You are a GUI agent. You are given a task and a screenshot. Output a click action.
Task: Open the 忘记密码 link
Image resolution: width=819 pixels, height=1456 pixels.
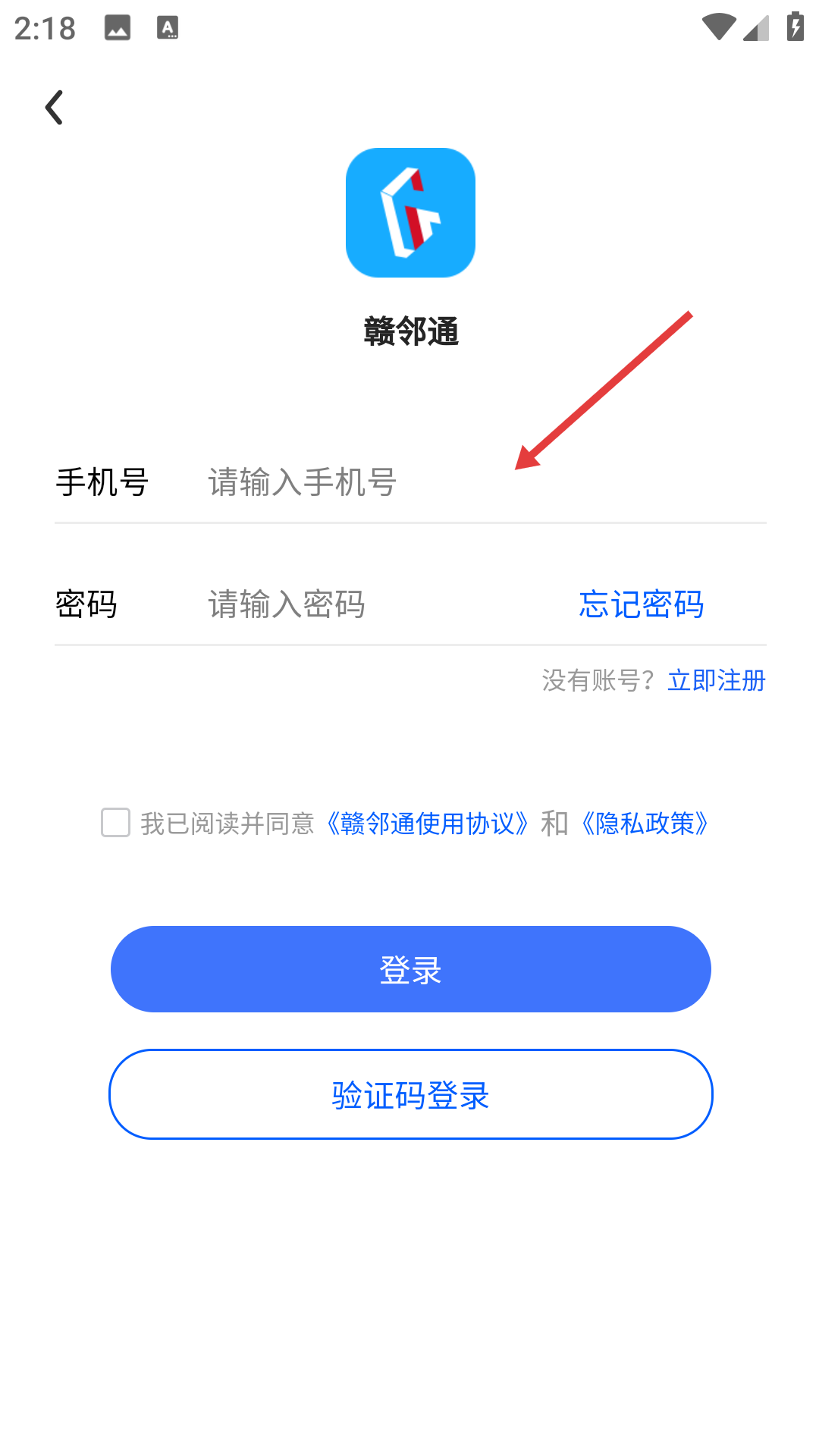click(x=642, y=604)
